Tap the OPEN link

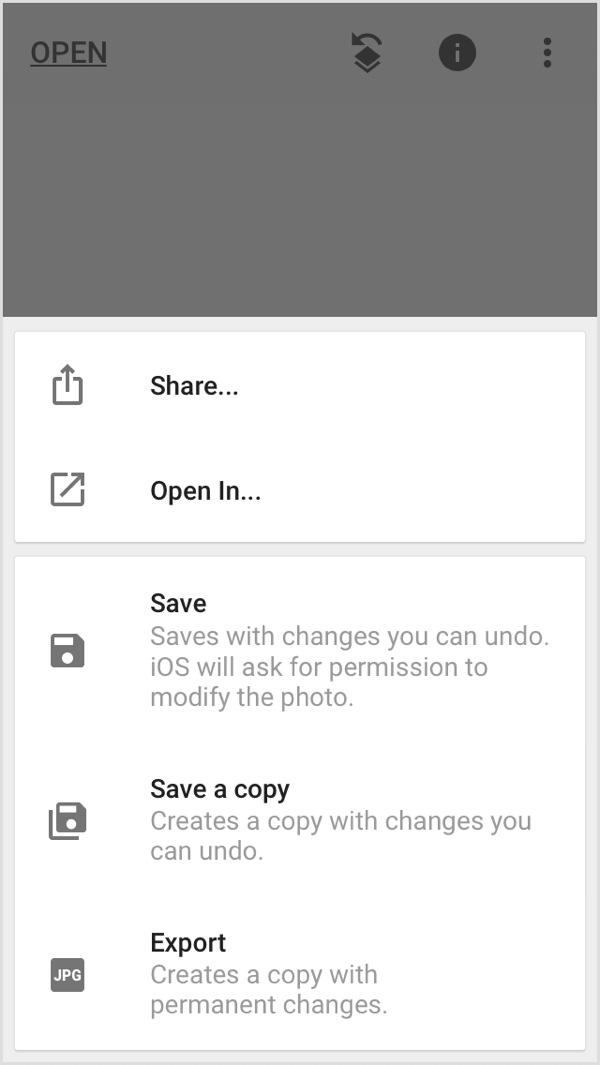[69, 53]
